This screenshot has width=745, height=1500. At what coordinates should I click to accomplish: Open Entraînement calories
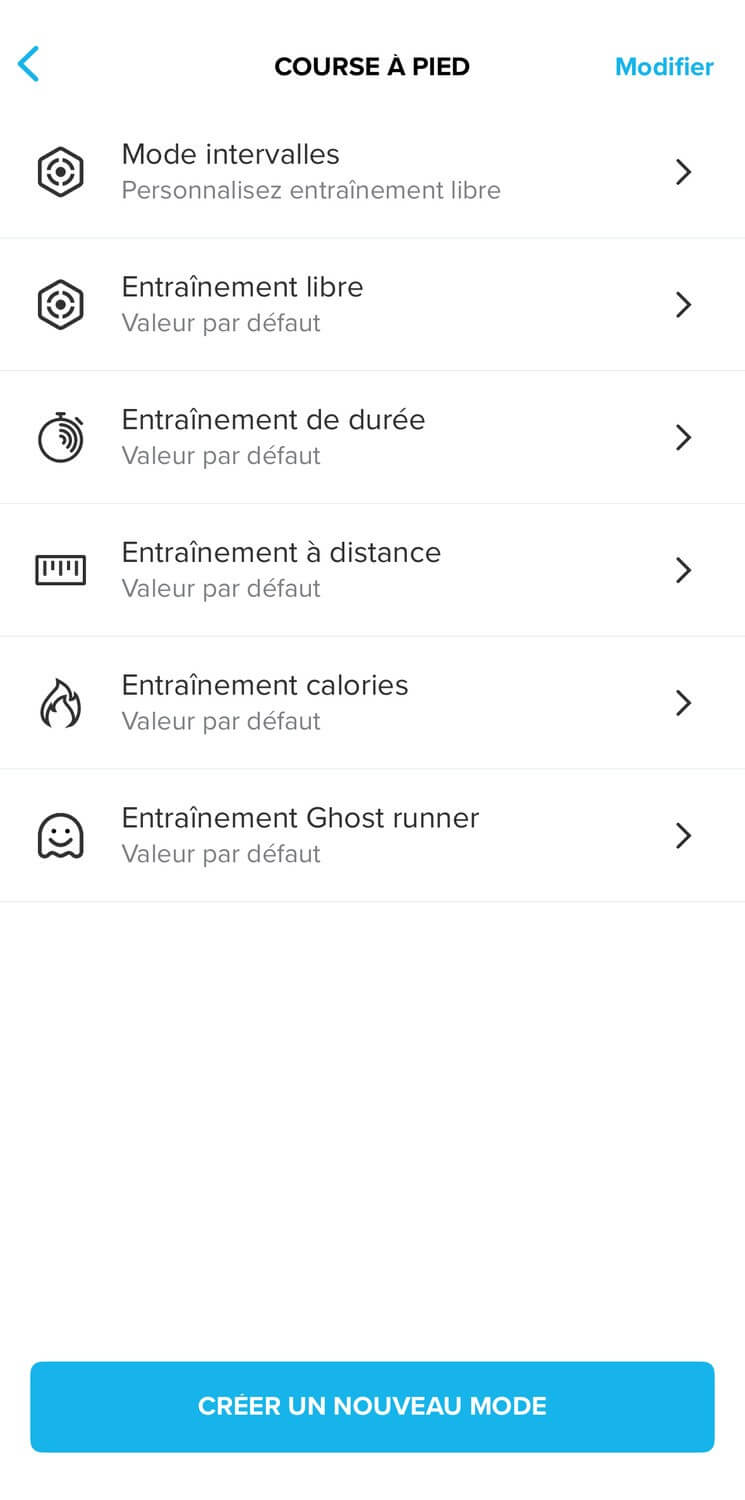[x=372, y=703]
